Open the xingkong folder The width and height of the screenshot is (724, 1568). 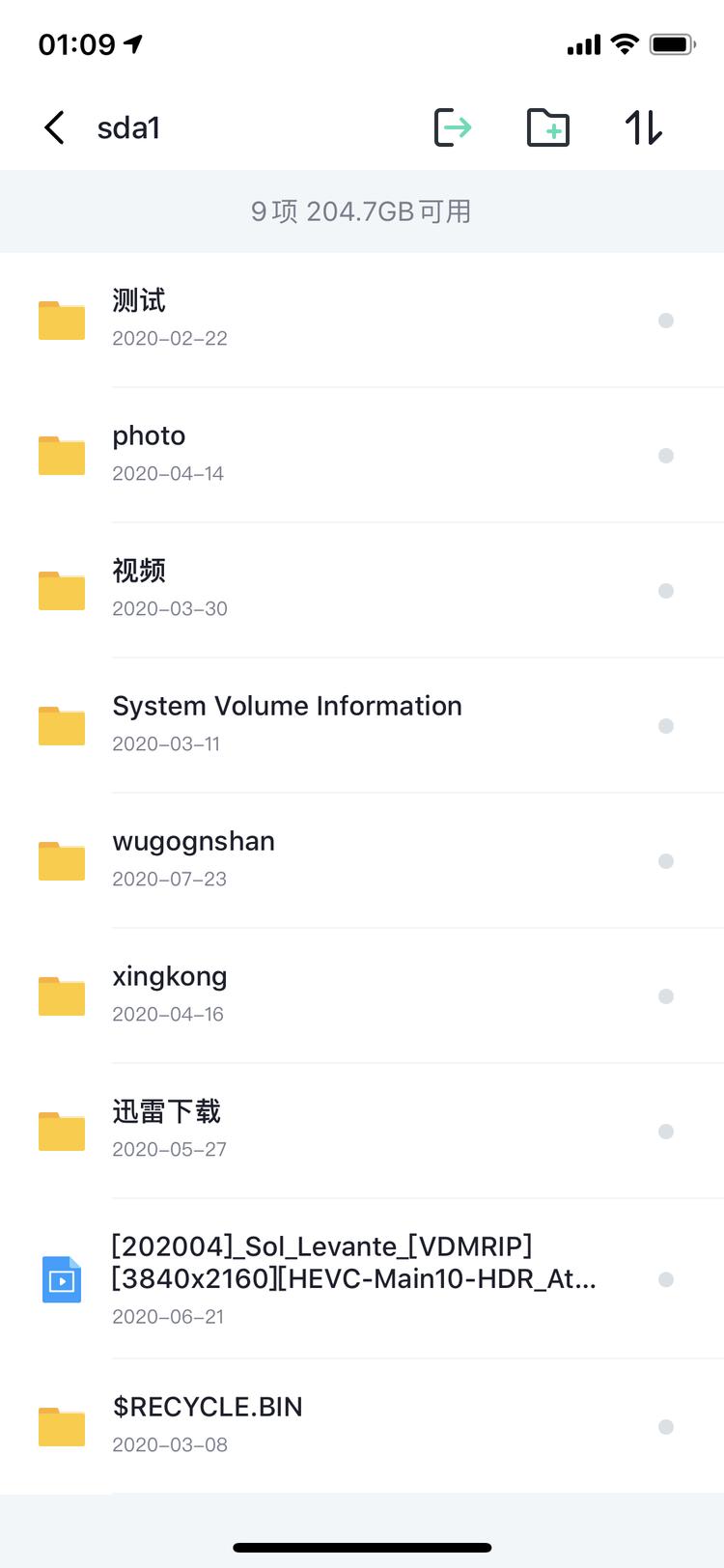pos(170,976)
